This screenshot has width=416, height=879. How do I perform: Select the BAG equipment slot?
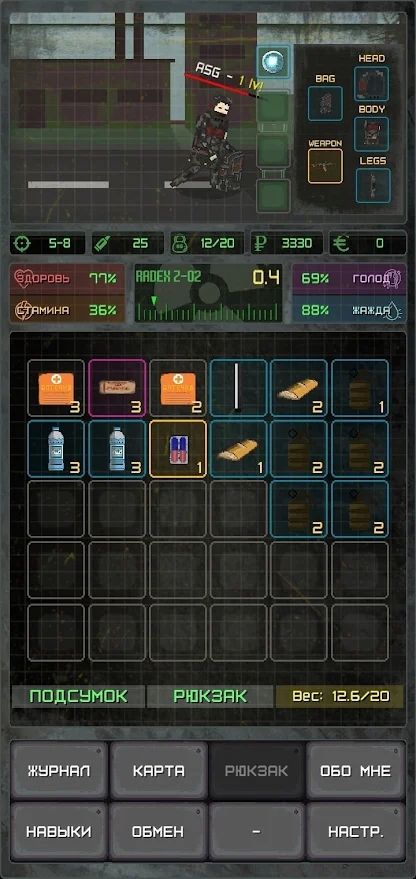(325, 103)
